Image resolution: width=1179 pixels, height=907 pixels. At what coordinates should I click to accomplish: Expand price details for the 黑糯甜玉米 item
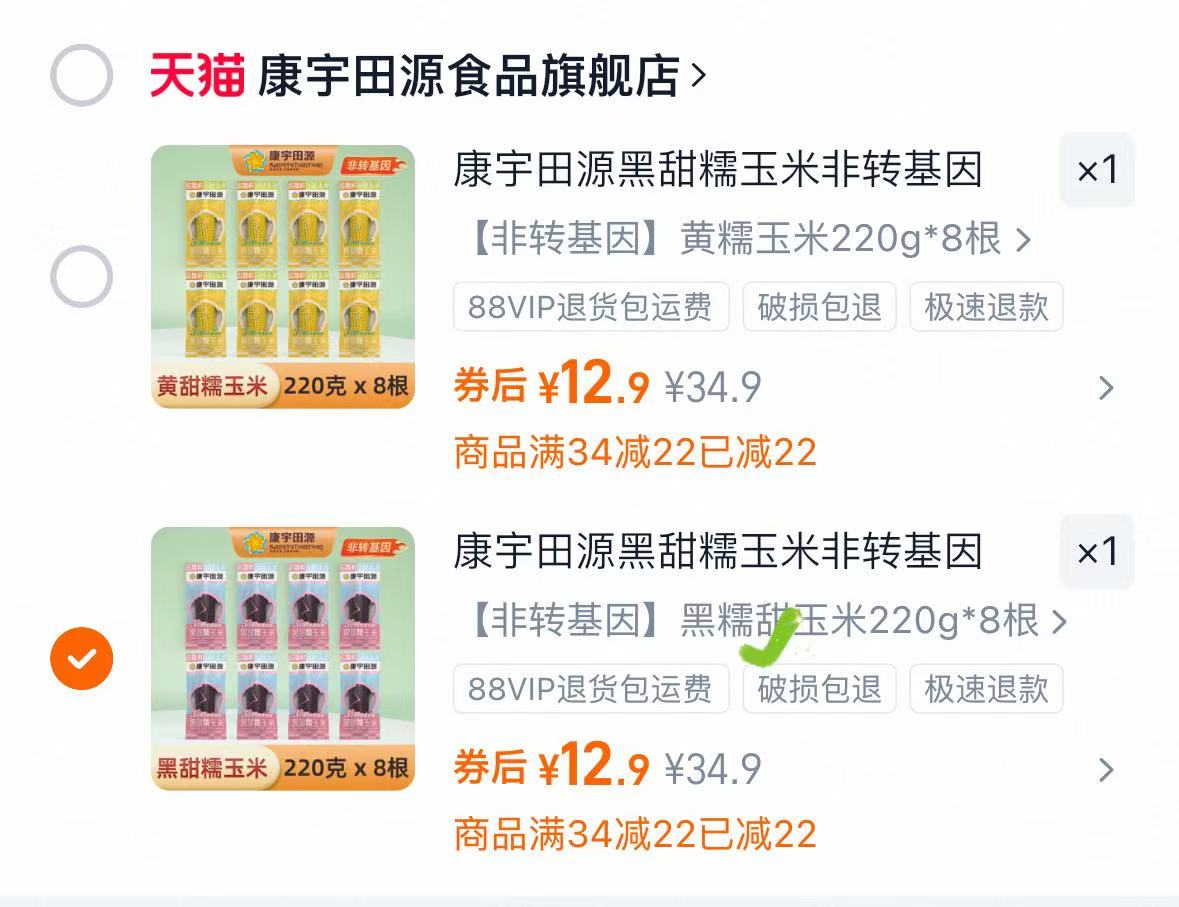coord(1105,770)
